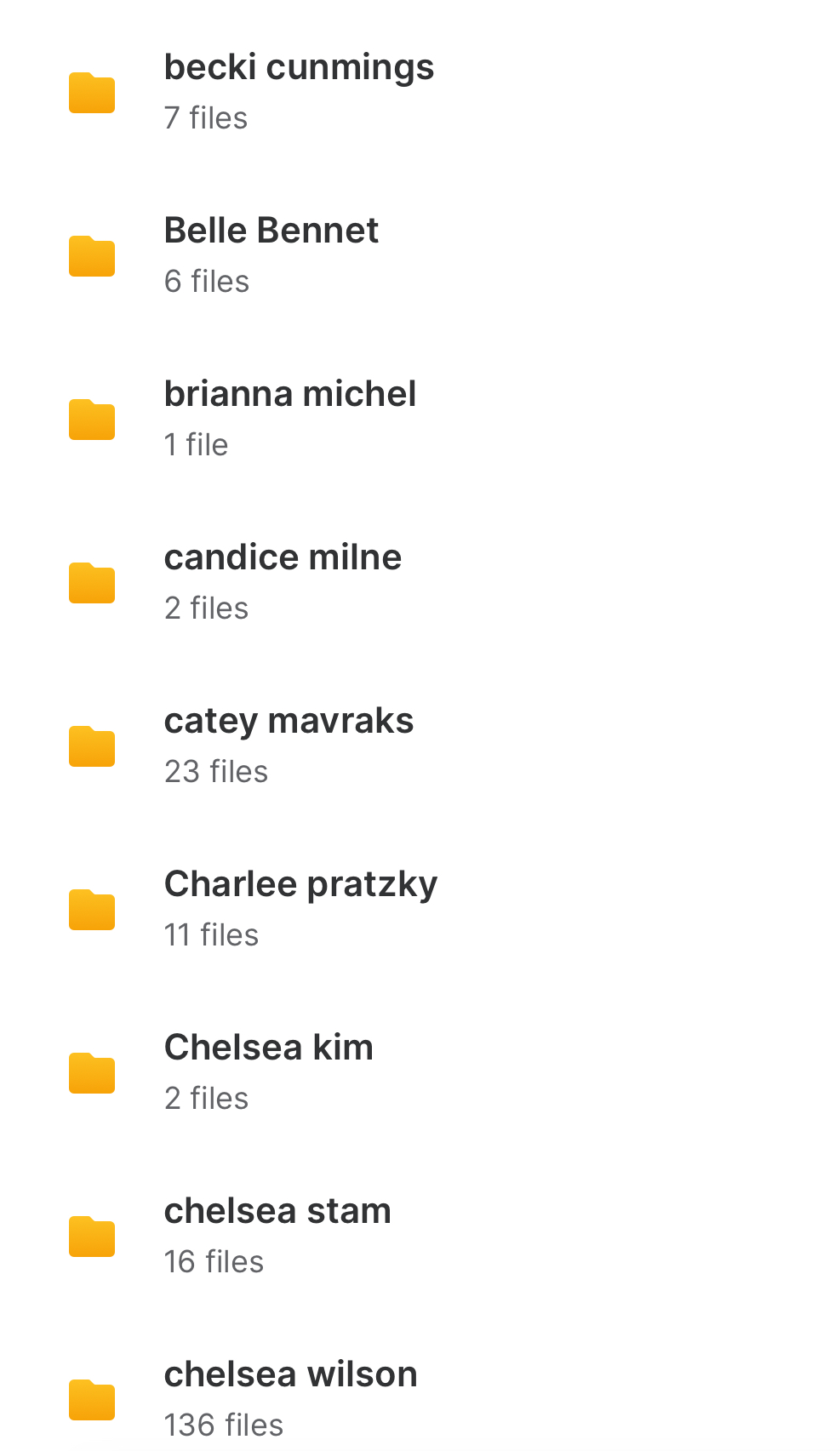Browse the chelsea wilson folder

pyautogui.click(x=290, y=1375)
